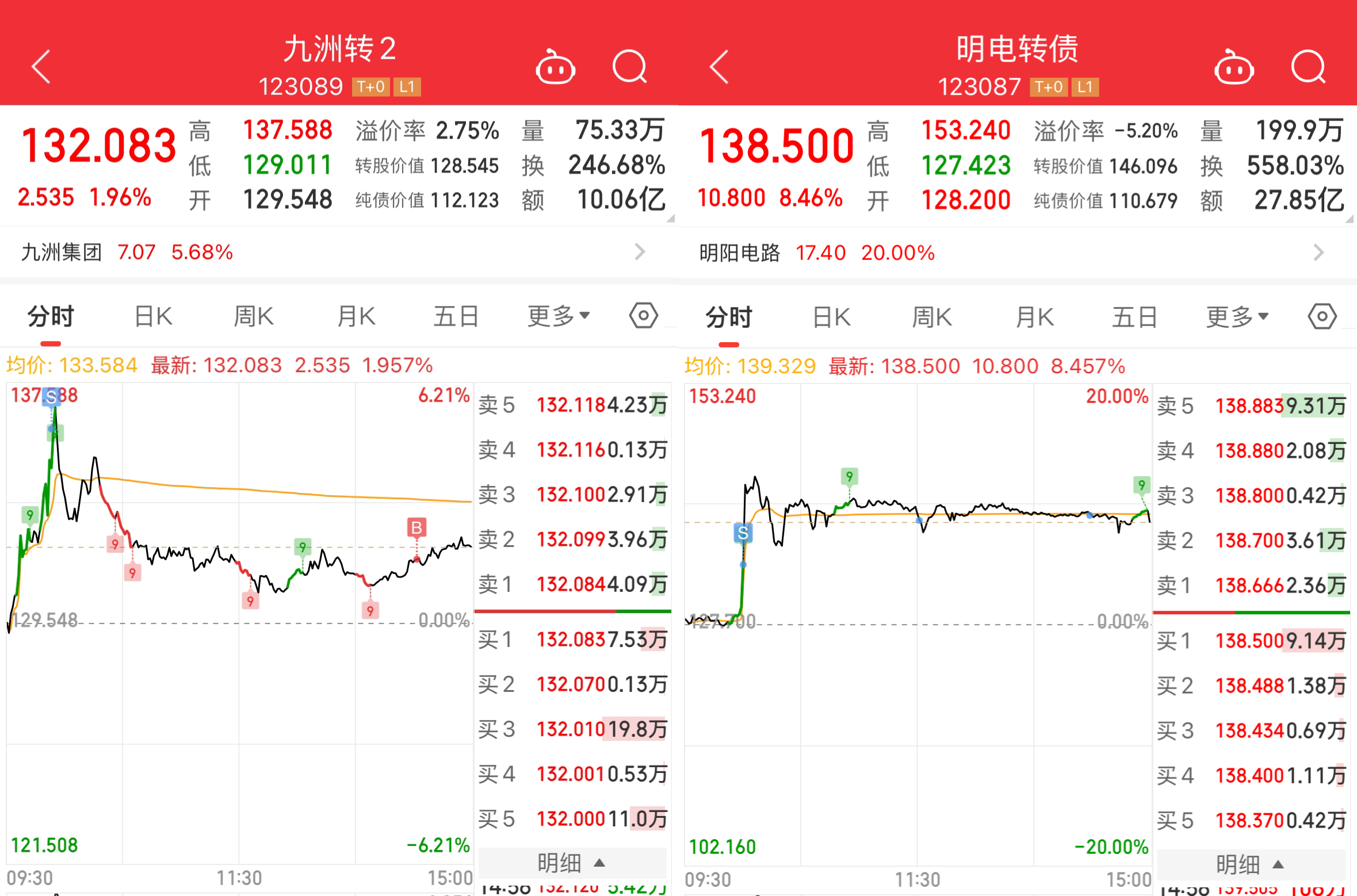Switch to 月K tab for 明电转债
Viewport: 1357px width, 896px height.
click(1034, 317)
